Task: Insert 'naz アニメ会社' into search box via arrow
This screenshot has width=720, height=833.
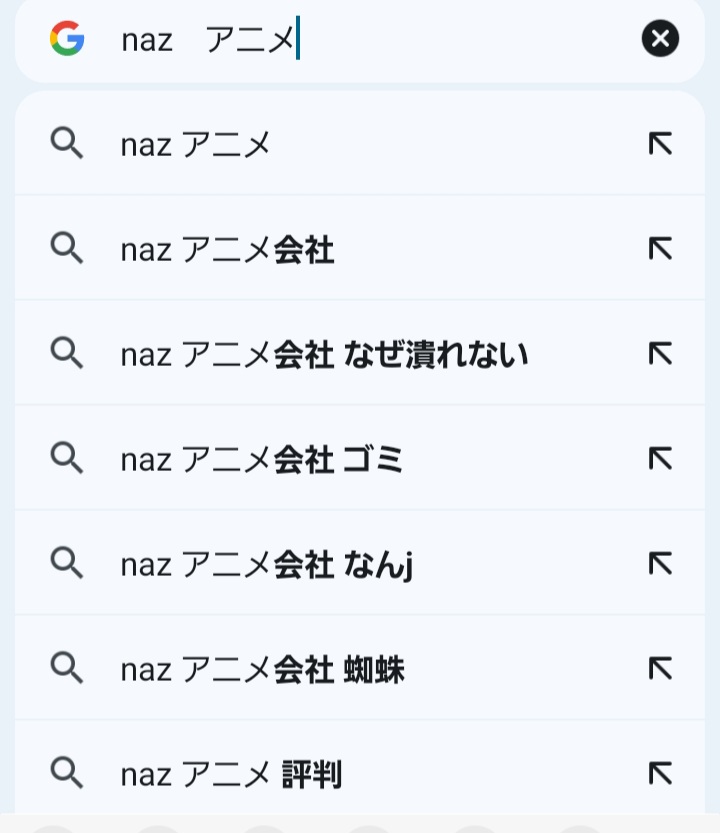Action: (660, 249)
